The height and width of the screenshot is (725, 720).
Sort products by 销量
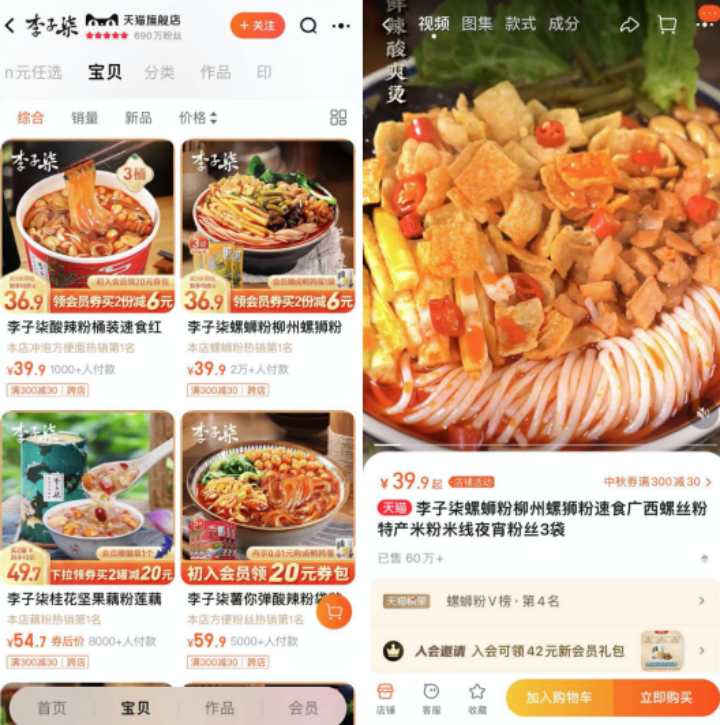coord(85,118)
